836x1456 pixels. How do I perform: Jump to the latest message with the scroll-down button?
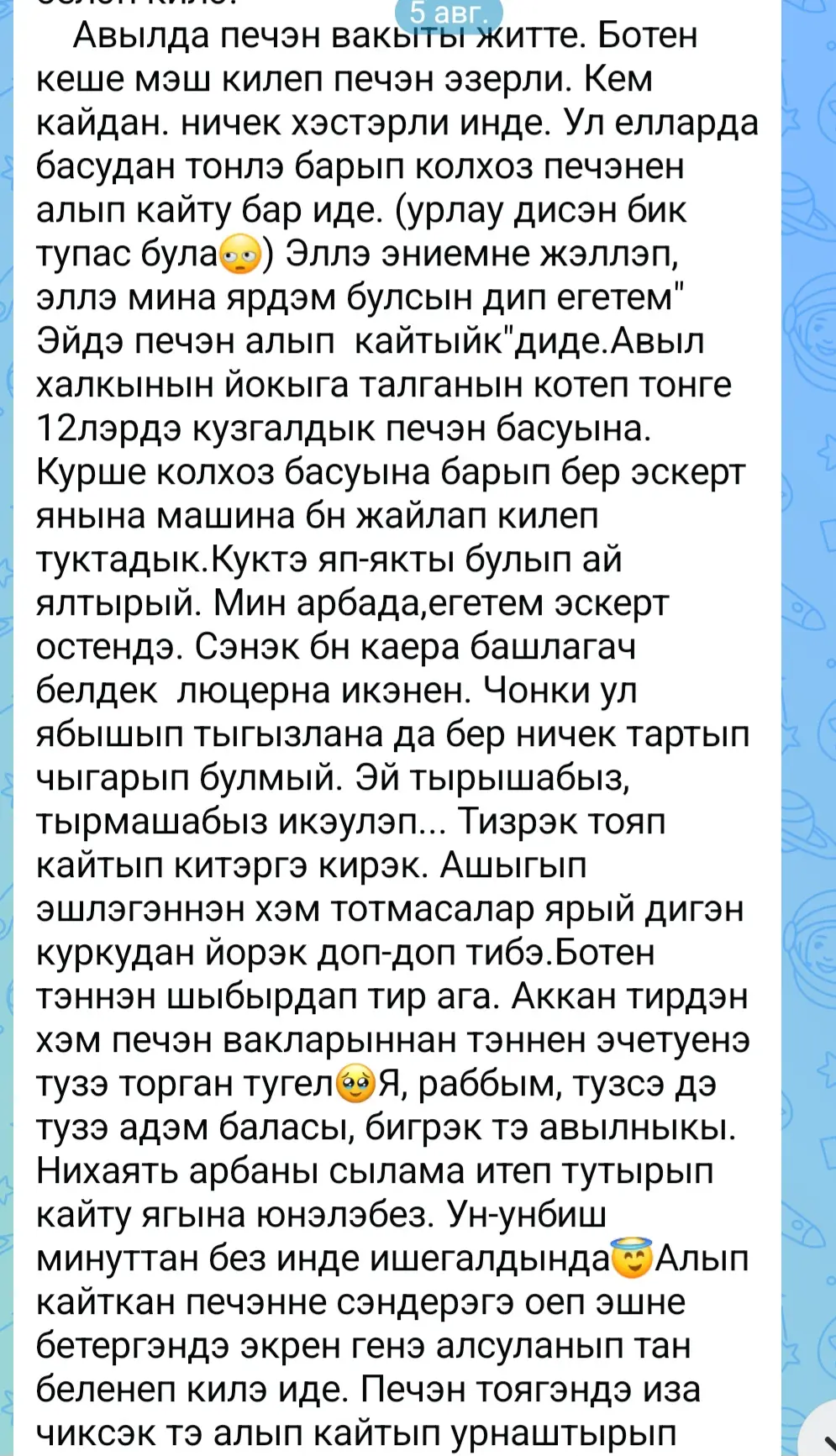[819, 1434]
